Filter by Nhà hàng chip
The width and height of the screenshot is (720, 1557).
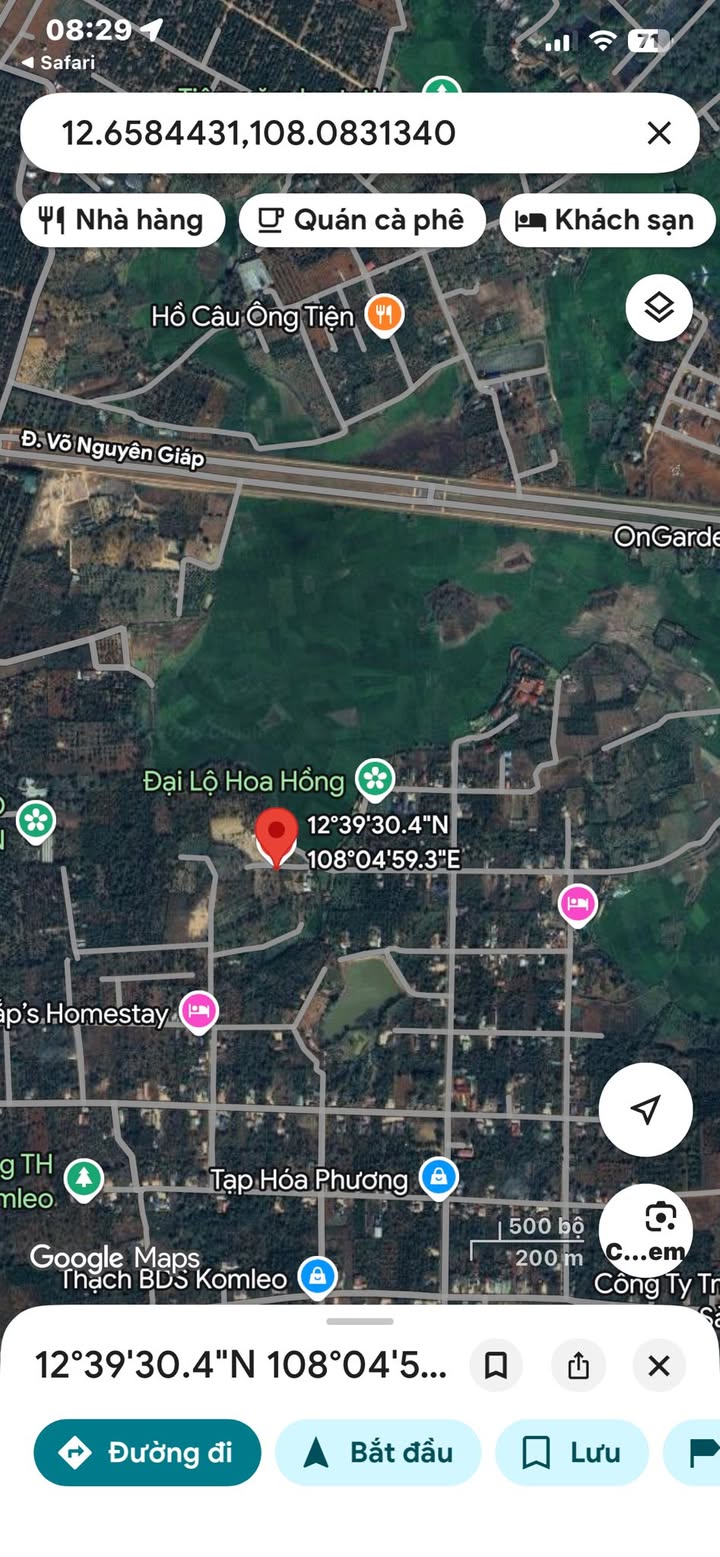(x=123, y=220)
